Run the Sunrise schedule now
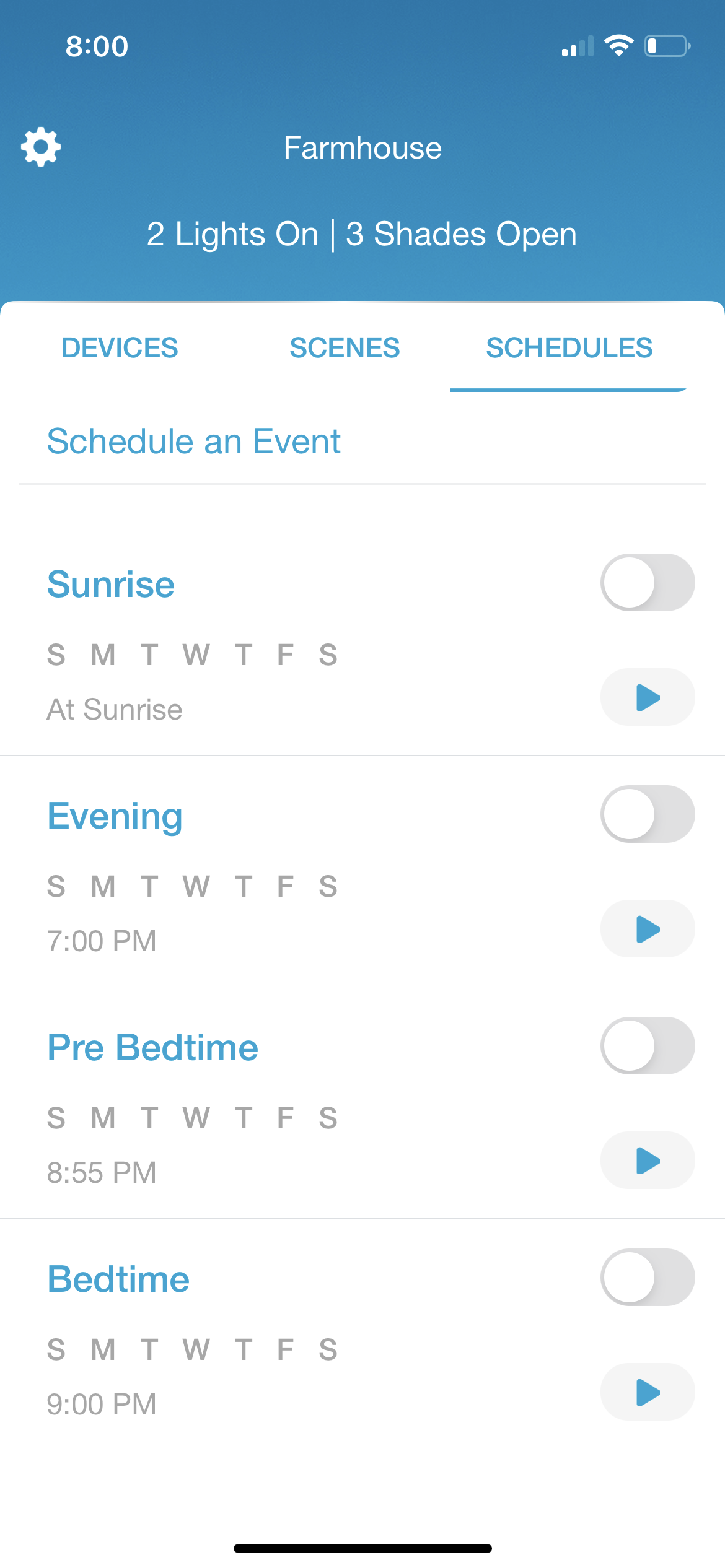 [647, 697]
